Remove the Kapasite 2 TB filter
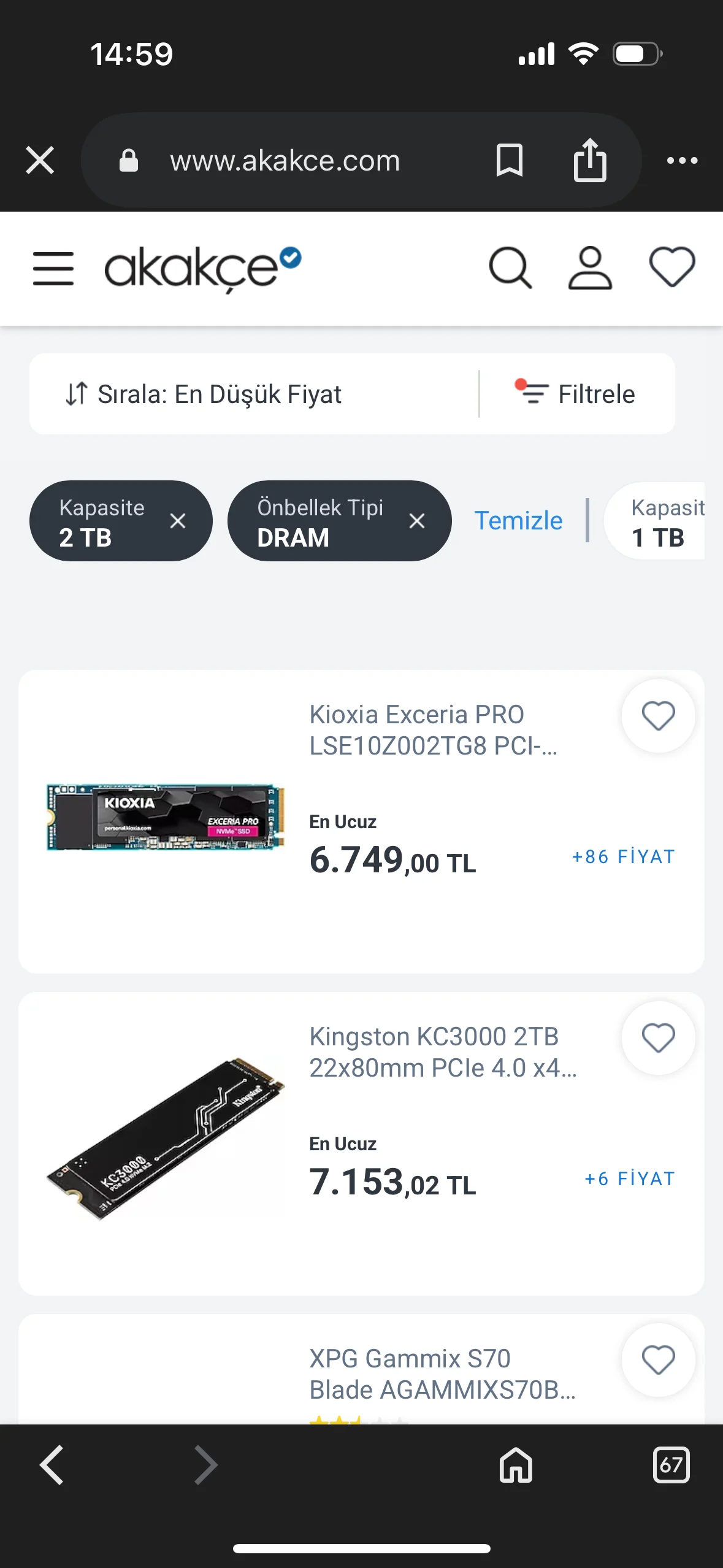The width and height of the screenshot is (723, 1568). coord(178,521)
